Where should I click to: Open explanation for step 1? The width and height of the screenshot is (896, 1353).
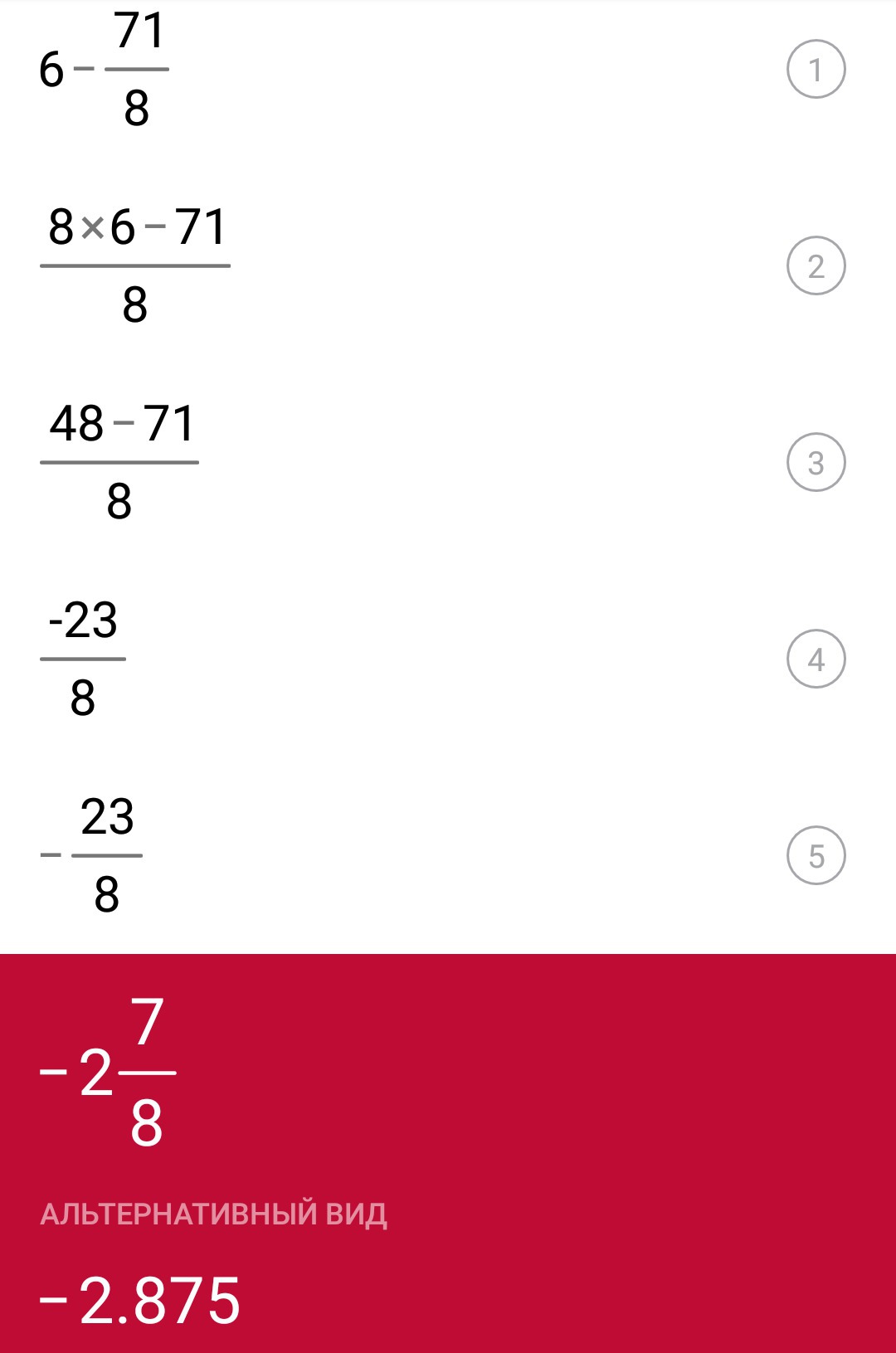coord(816,70)
